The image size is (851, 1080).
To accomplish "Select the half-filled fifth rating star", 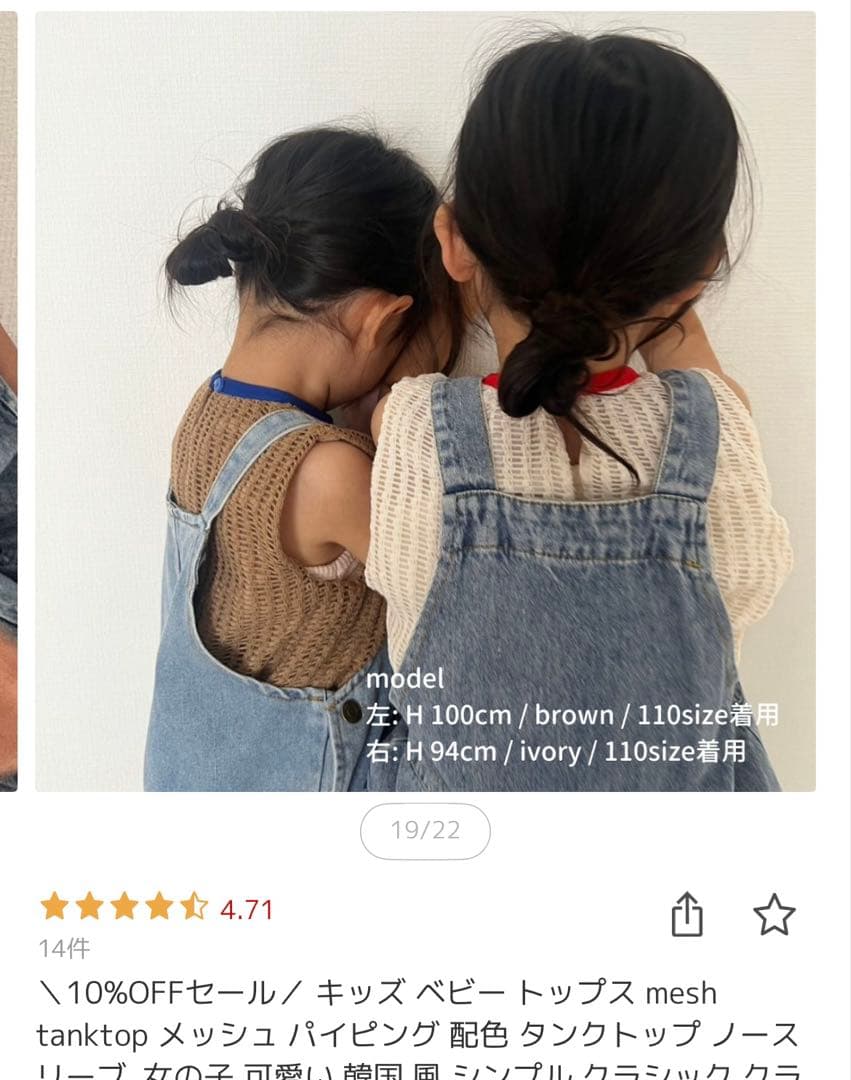I will coord(196,908).
